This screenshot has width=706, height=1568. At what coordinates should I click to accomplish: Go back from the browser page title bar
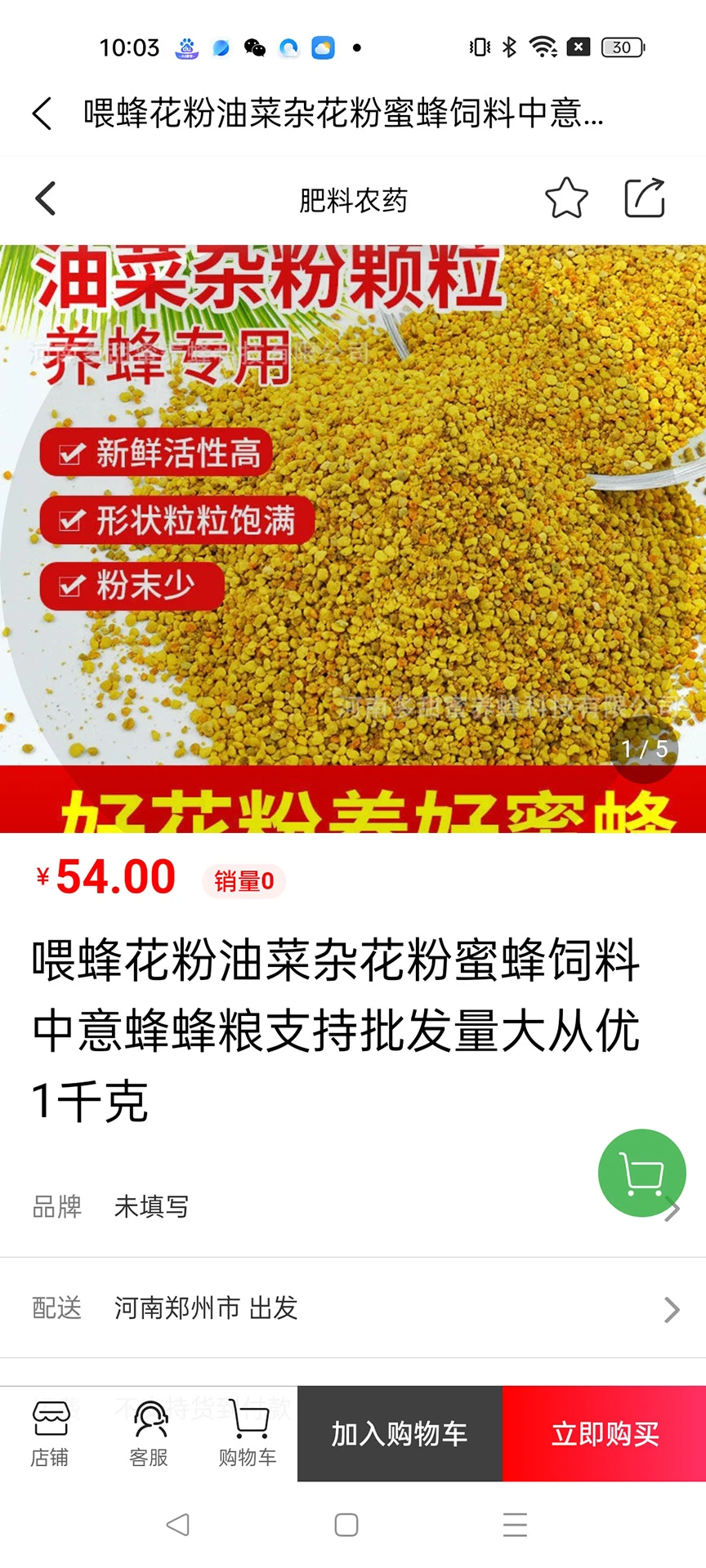(42, 114)
